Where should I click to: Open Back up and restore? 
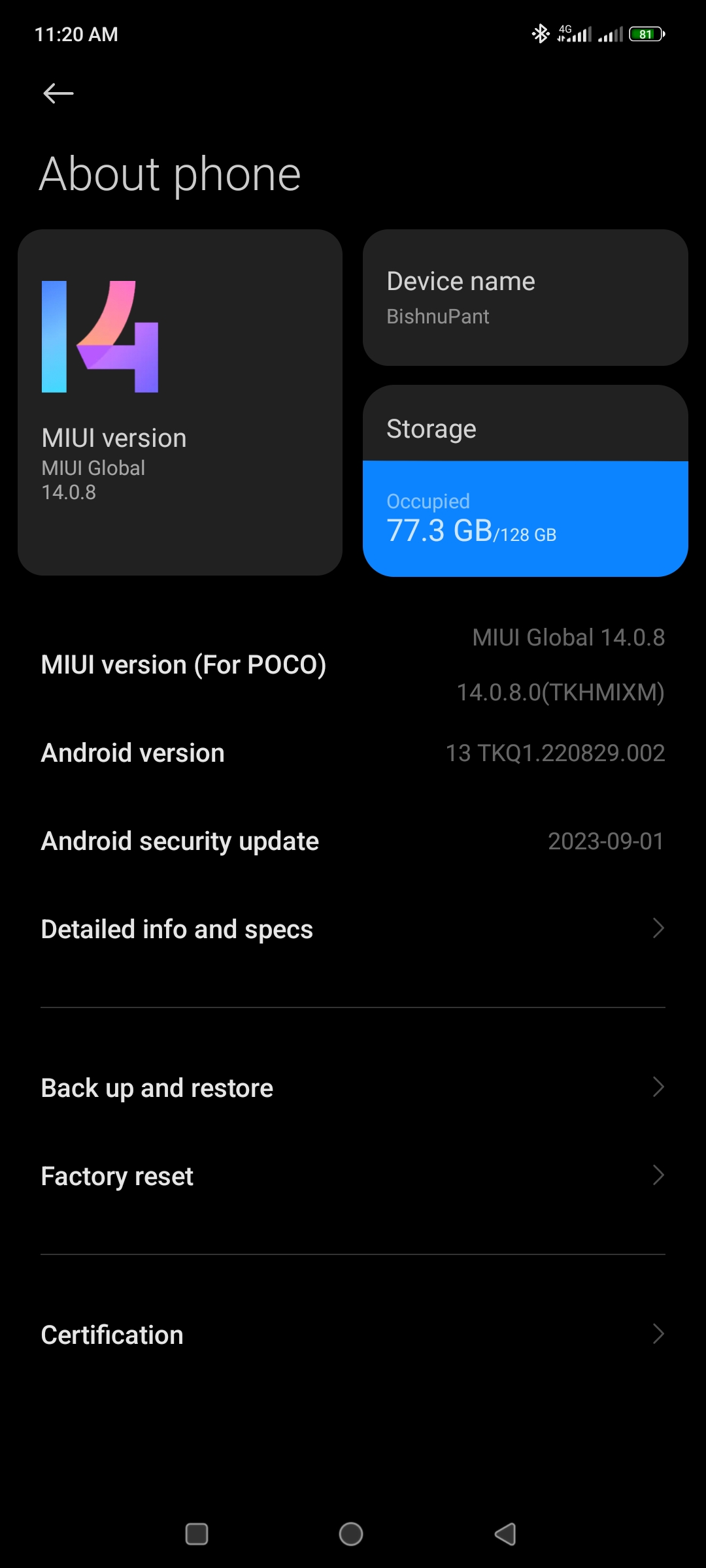pyautogui.click(x=353, y=1088)
